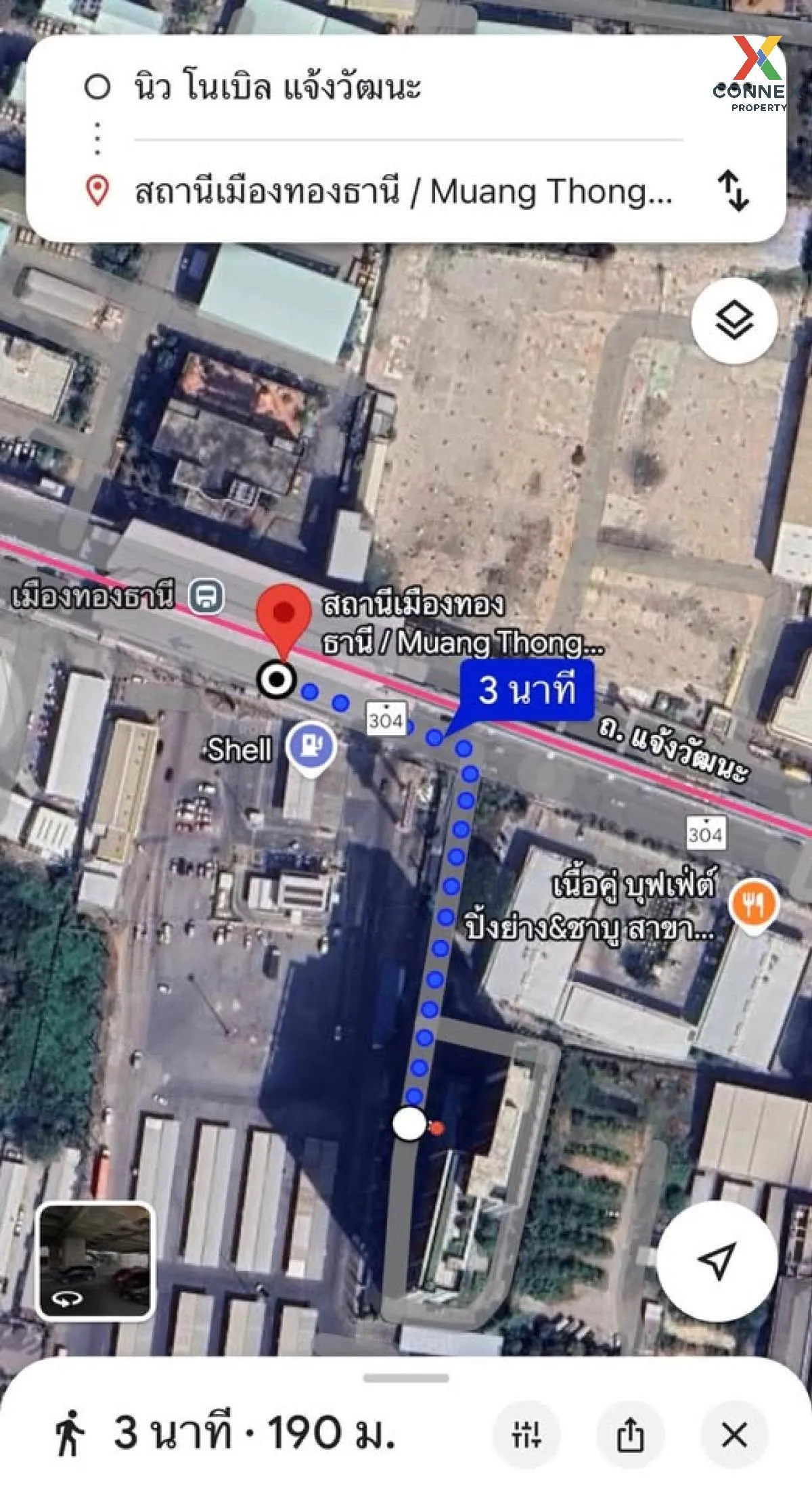Close the directions panel
Viewport: 812px width, 1491px height.
[x=734, y=1434]
